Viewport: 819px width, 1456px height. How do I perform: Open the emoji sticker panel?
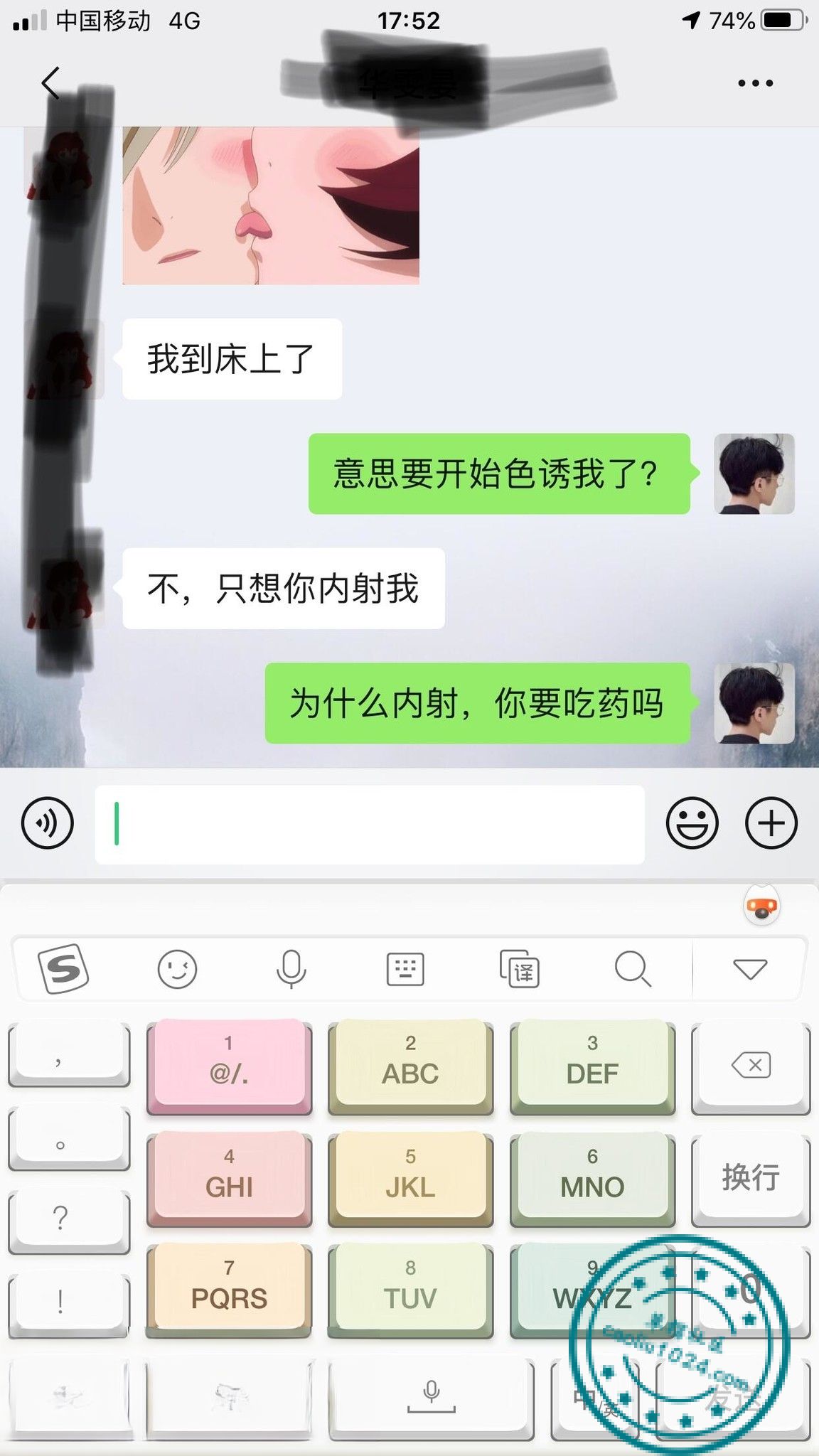[692, 823]
